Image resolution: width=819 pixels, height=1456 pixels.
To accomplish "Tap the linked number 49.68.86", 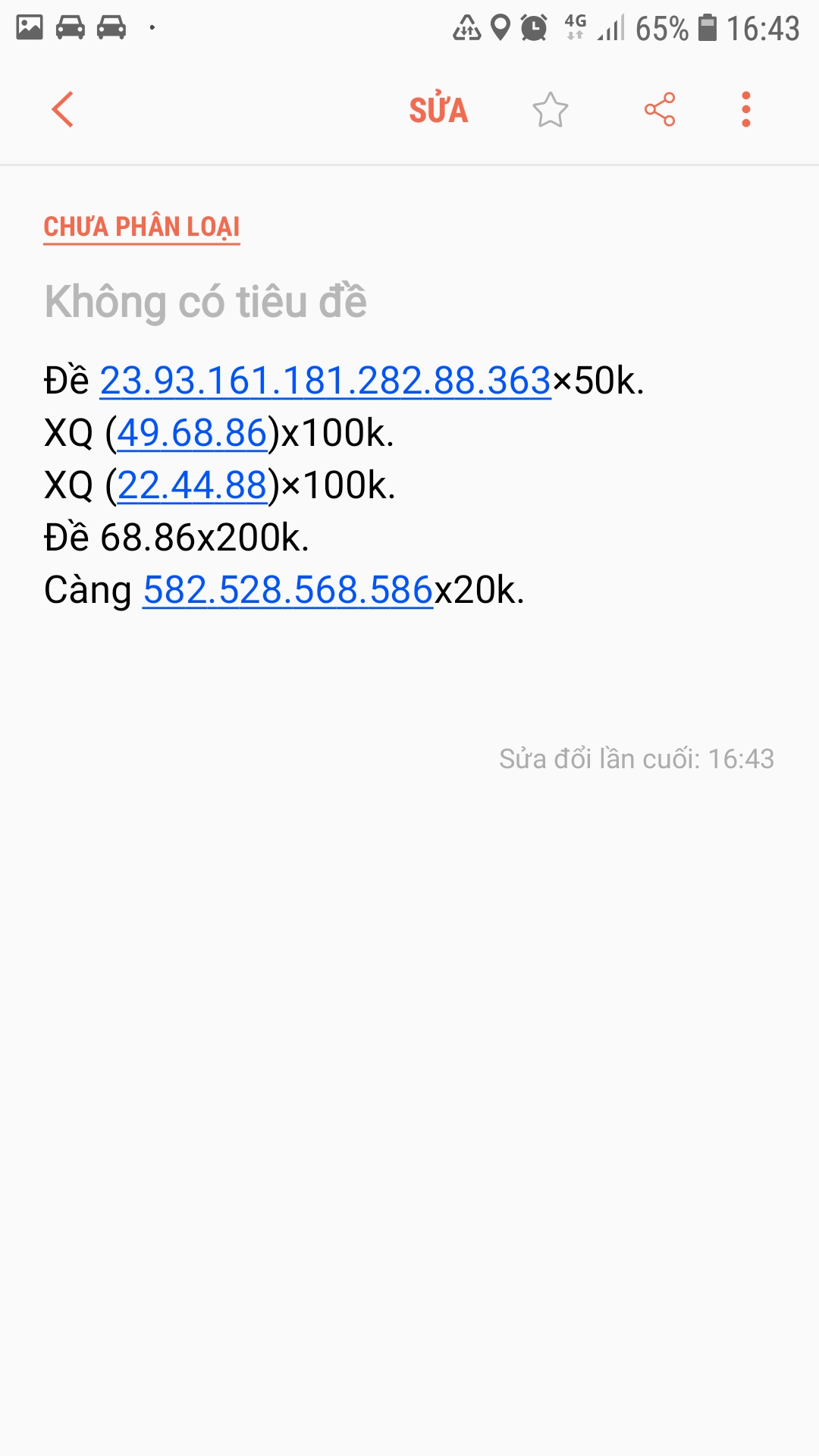I will pyautogui.click(x=192, y=433).
